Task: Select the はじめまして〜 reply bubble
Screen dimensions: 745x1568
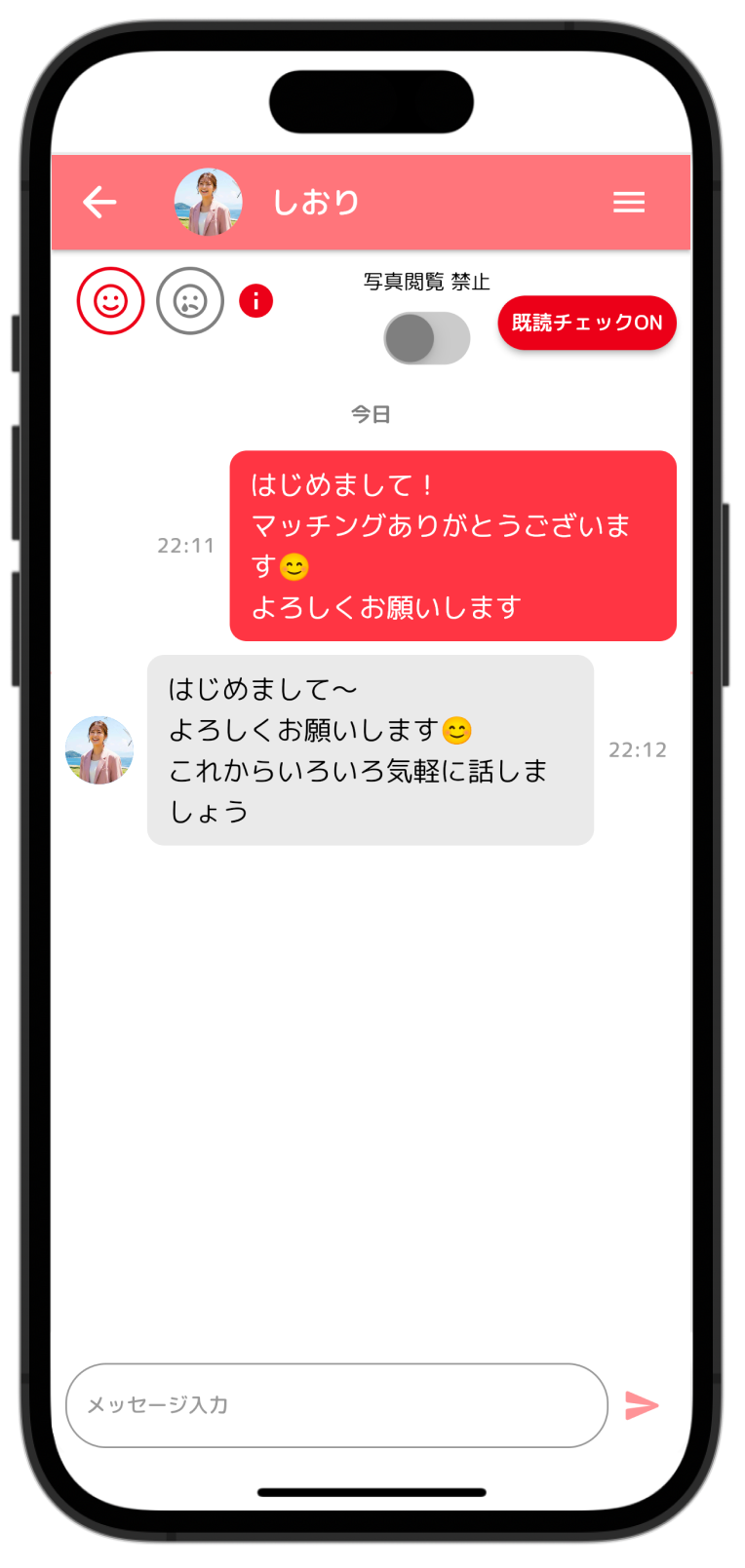Action: (369, 750)
